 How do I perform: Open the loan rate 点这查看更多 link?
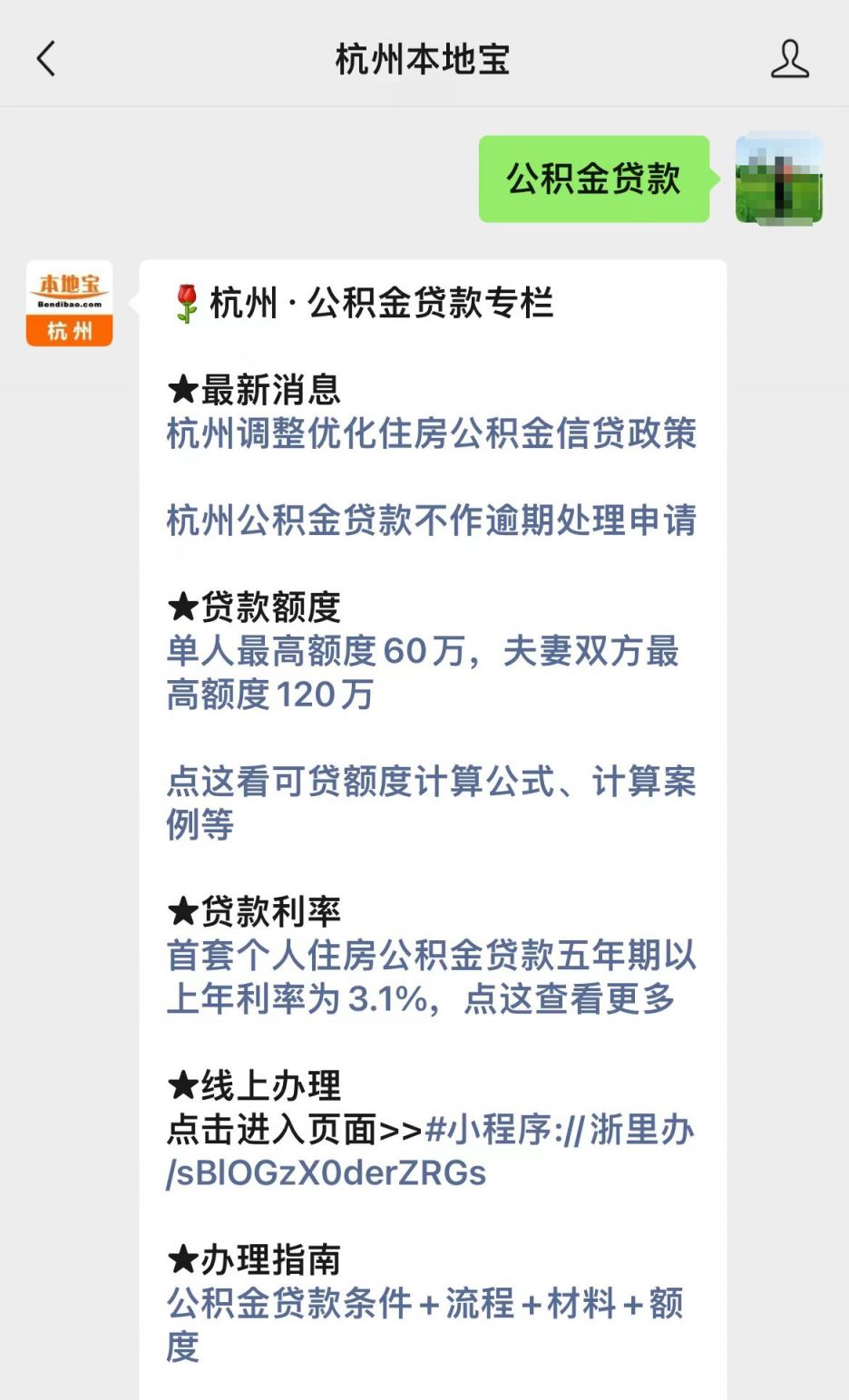tap(581, 999)
